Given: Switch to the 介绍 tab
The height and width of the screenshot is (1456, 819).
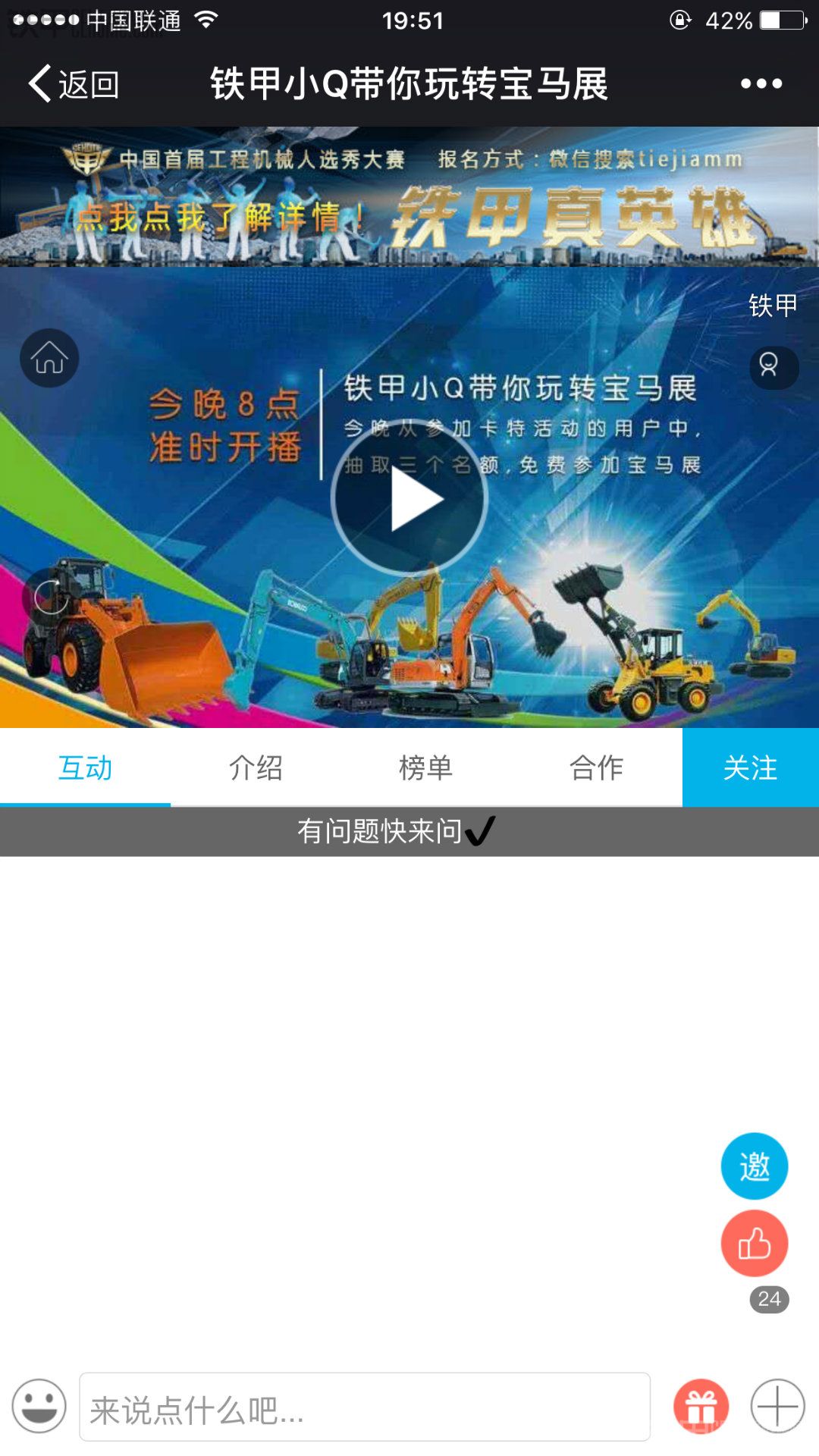Looking at the screenshot, I should [256, 767].
